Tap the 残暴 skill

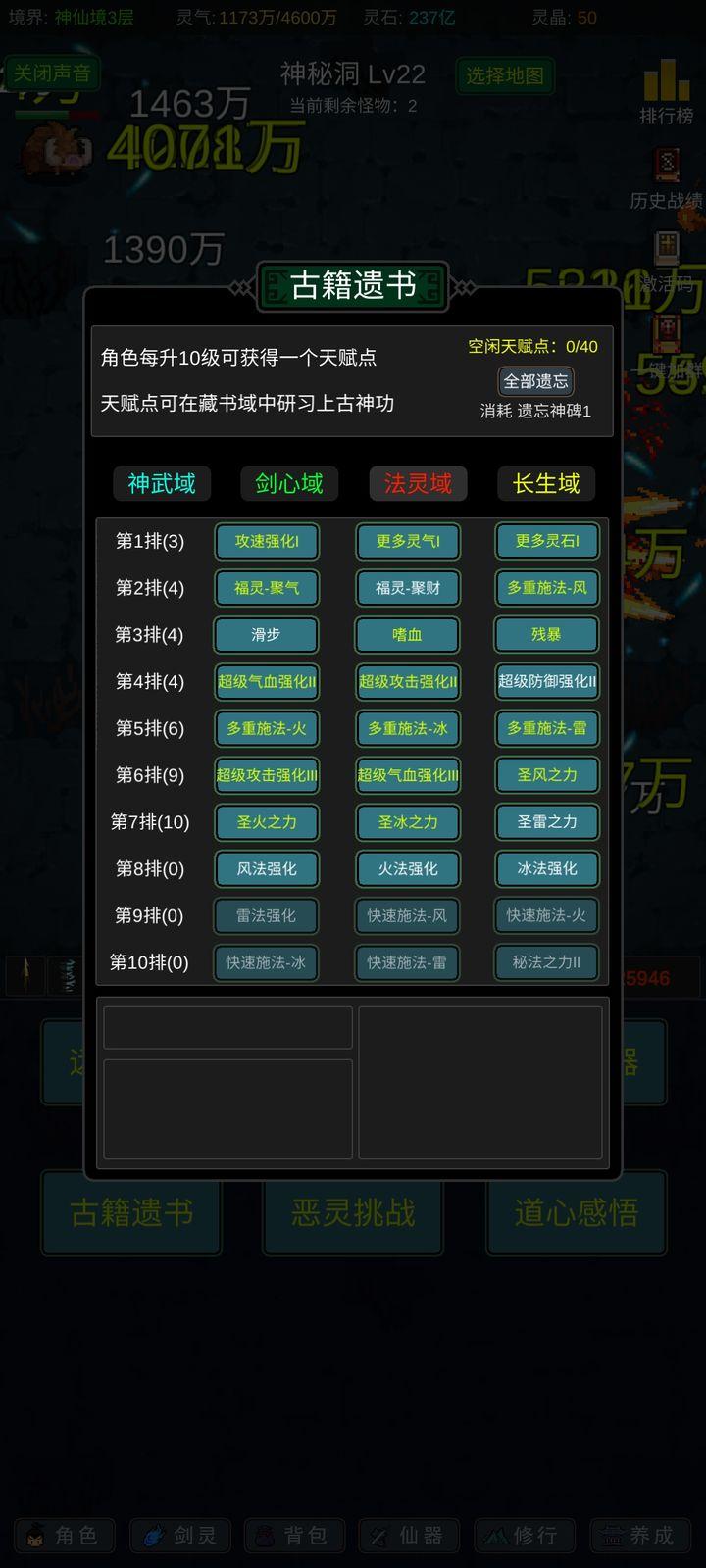click(x=547, y=635)
